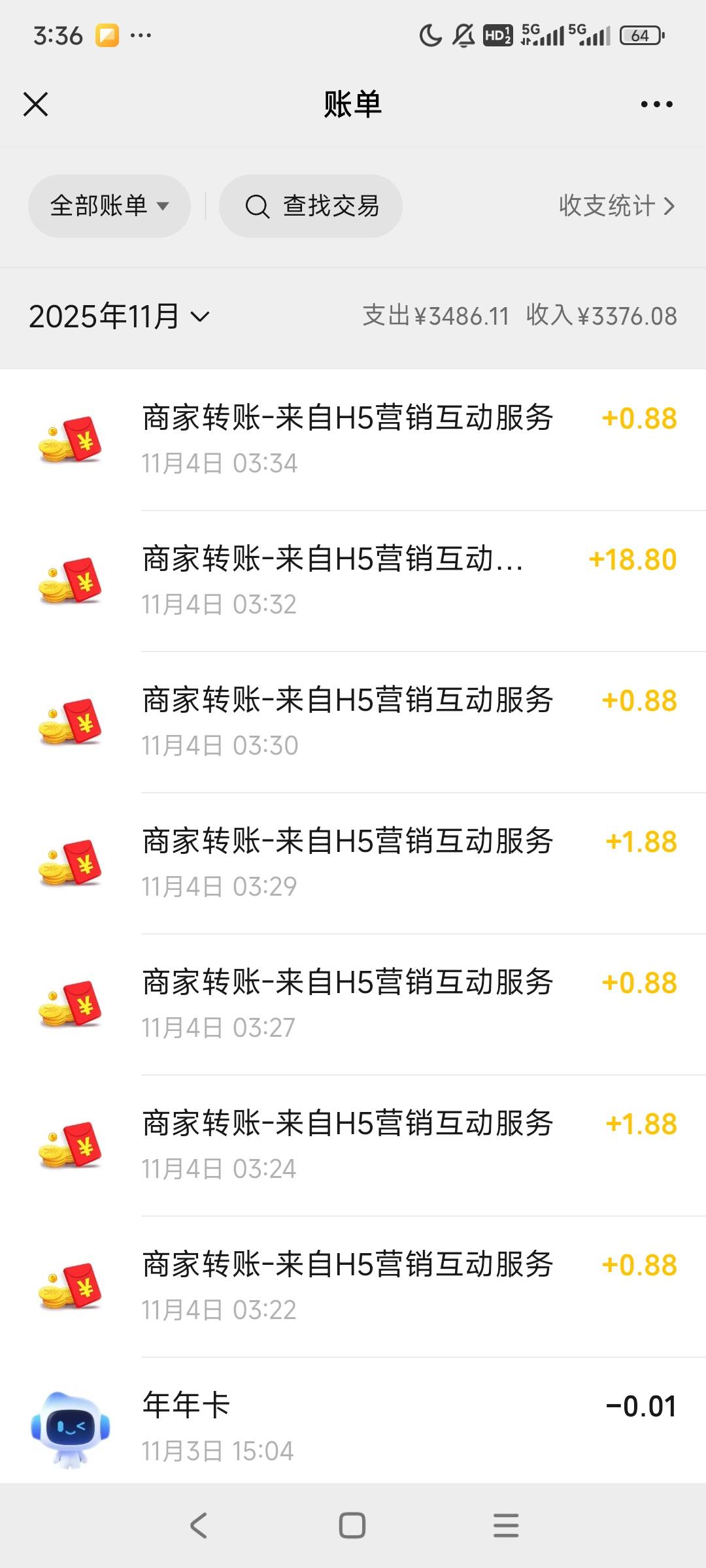This screenshot has width=706, height=1568.
Task: Tap the 查找交易 search box
Action: pos(311,206)
